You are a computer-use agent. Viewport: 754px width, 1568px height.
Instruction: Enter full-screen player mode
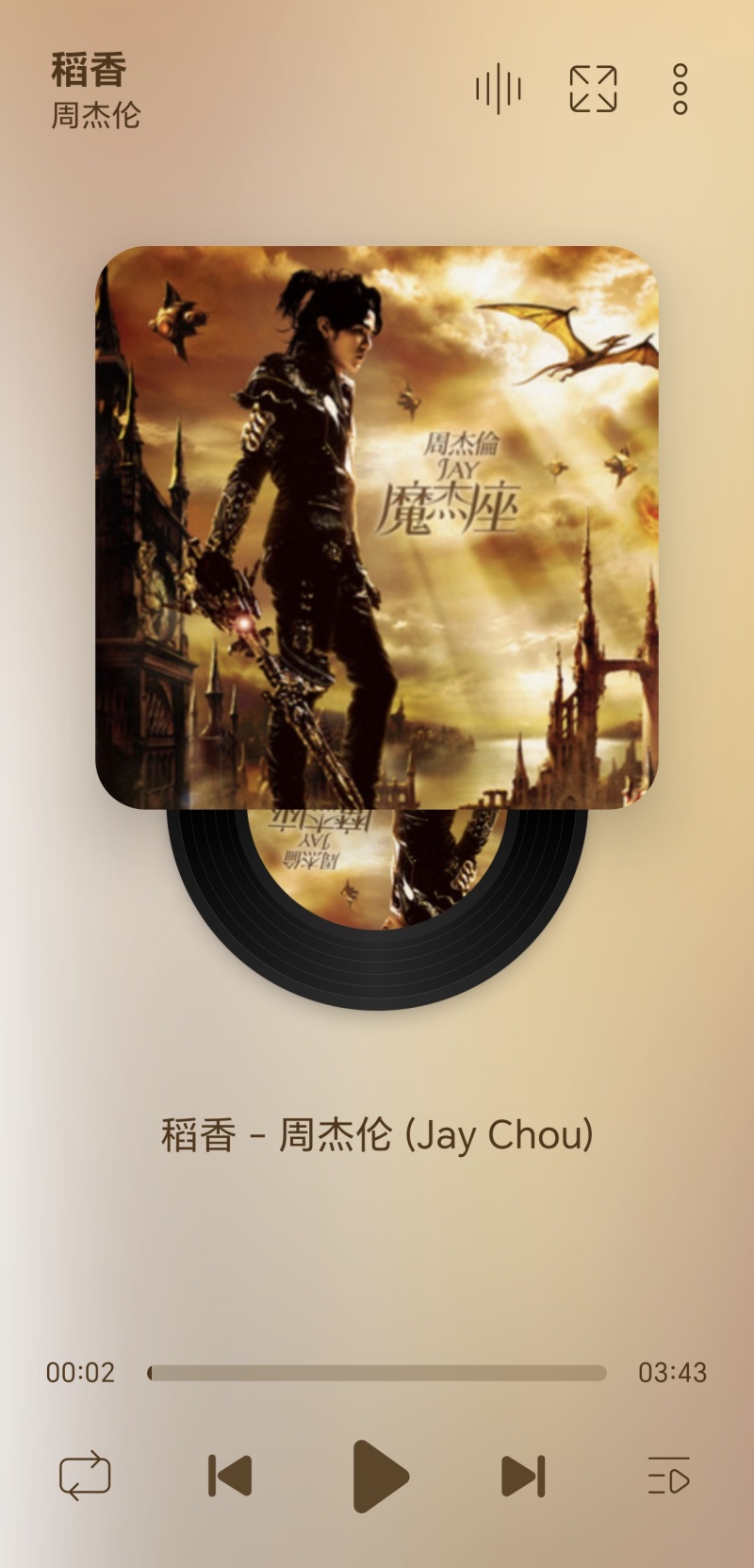(594, 90)
